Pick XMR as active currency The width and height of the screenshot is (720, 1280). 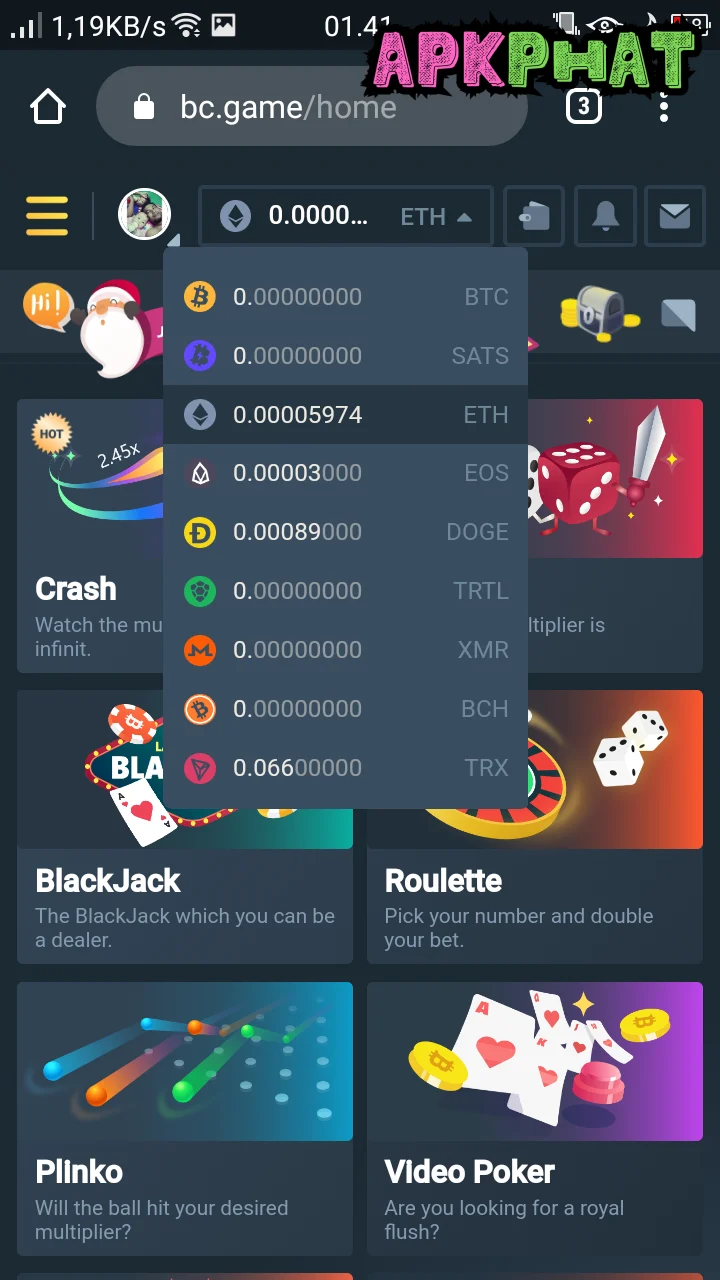click(345, 650)
